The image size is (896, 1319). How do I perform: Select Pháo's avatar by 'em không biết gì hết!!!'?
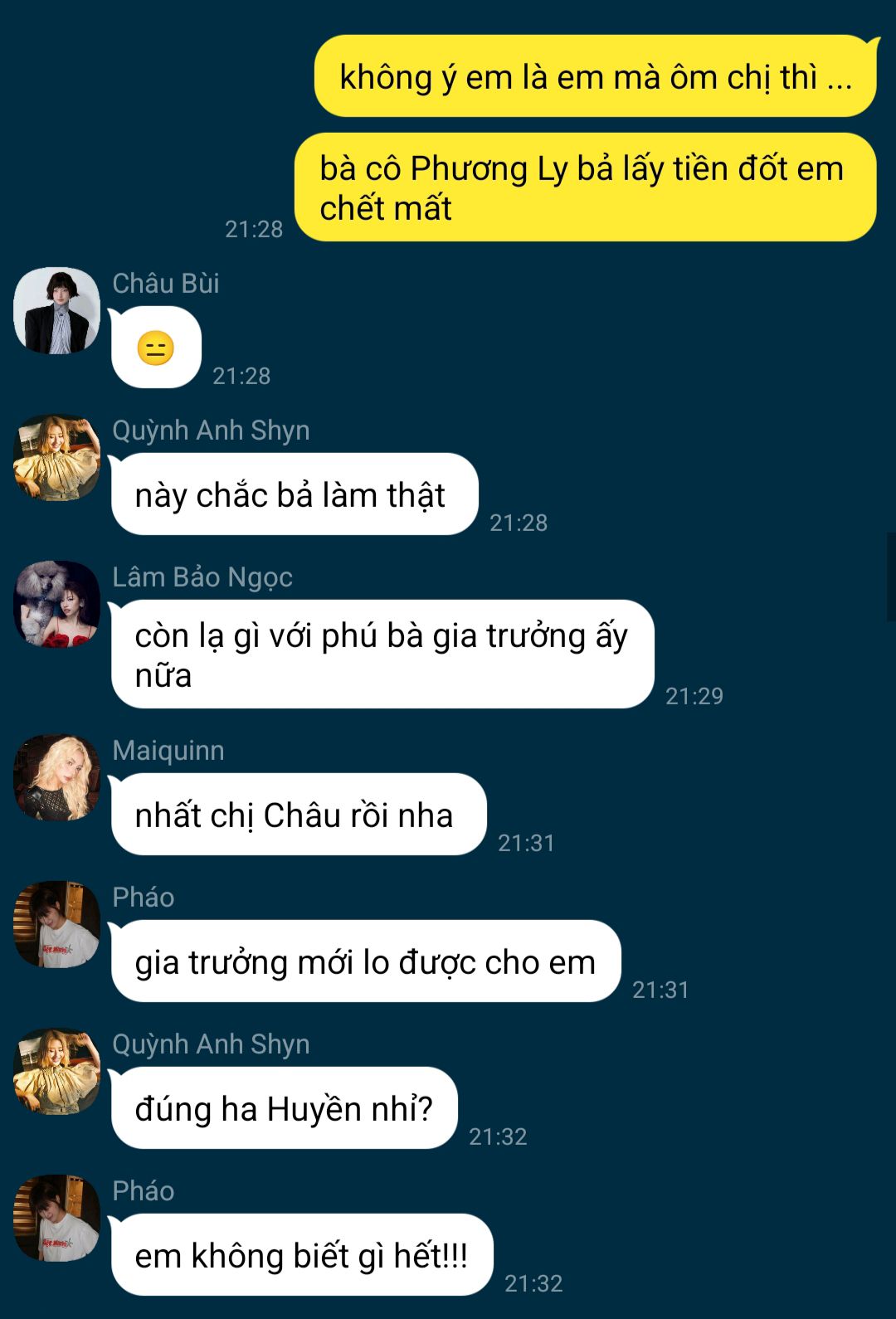tap(56, 1218)
